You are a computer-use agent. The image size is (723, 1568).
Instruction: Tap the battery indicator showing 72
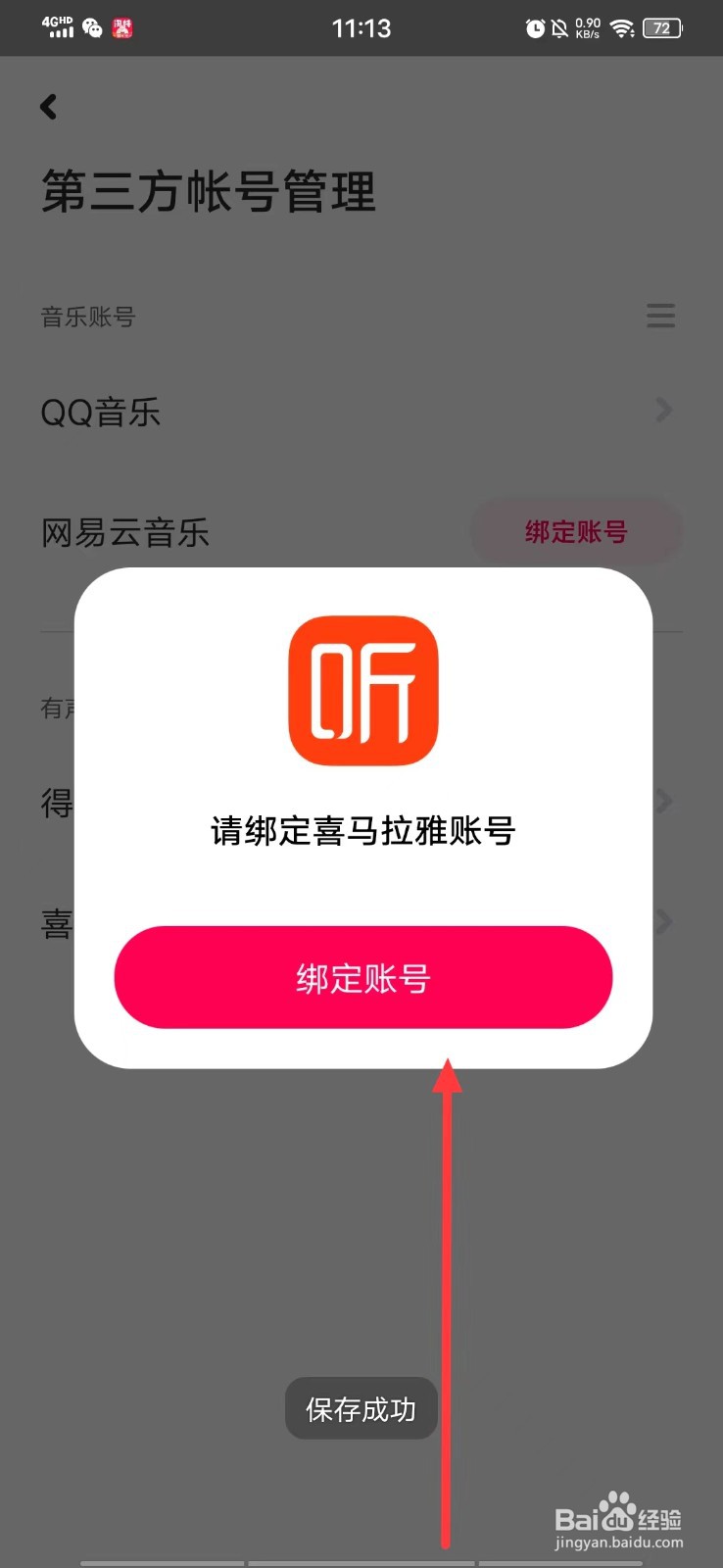662,28
